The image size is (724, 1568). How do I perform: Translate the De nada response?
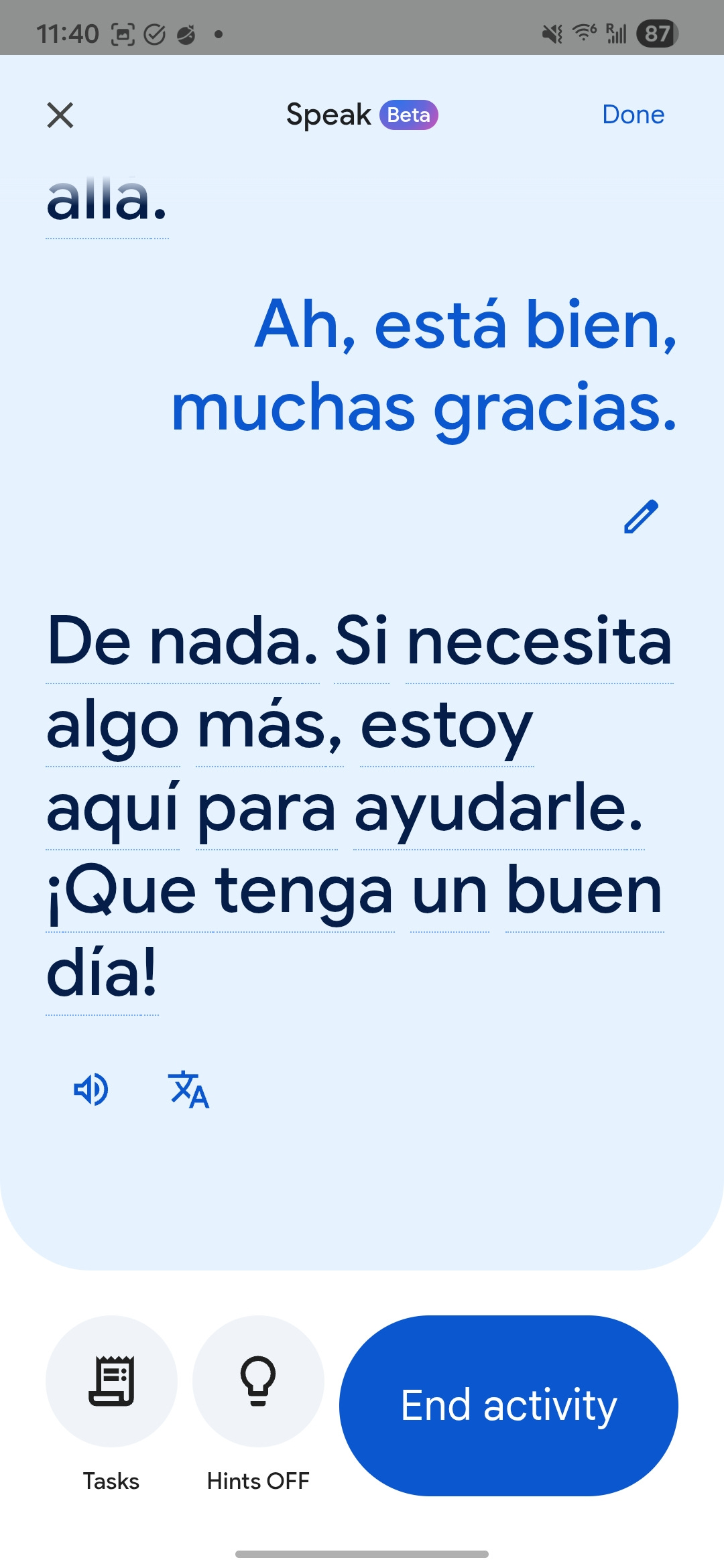tap(188, 1090)
